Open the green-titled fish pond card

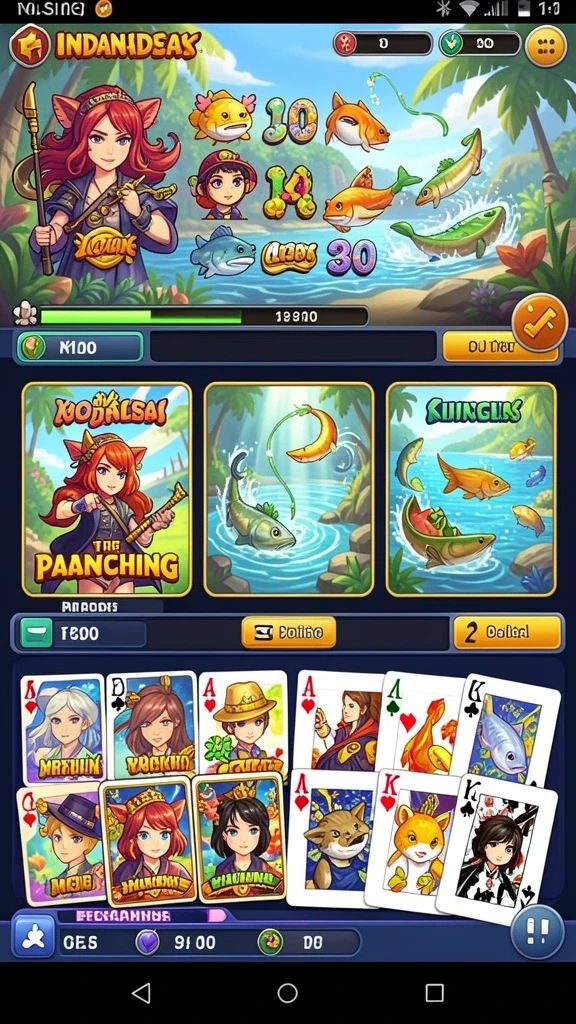pos(471,489)
